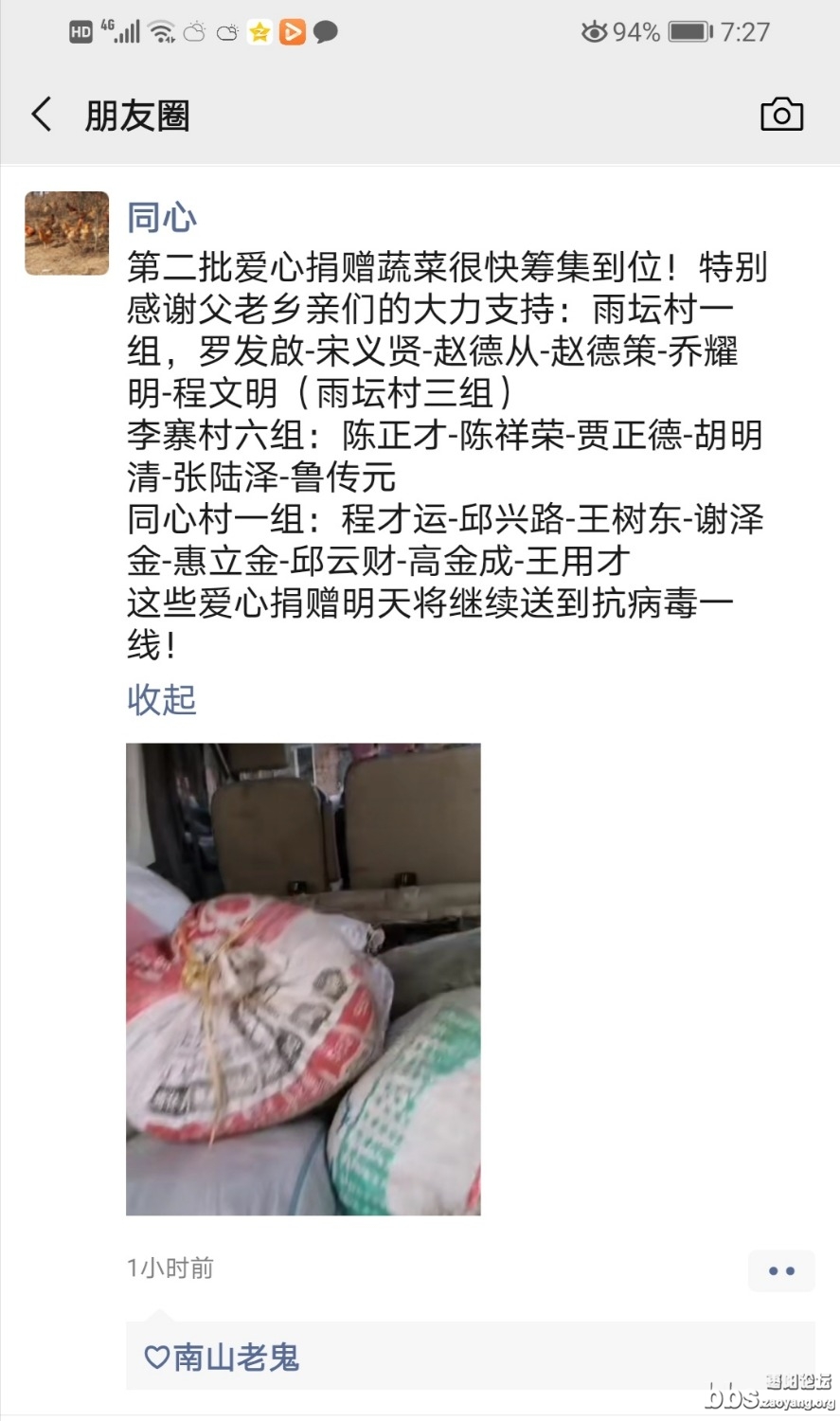Image resolution: width=840 pixels, height=1421 pixels.
Task: Open 同心's profile avatar
Action: pos(67,233)
